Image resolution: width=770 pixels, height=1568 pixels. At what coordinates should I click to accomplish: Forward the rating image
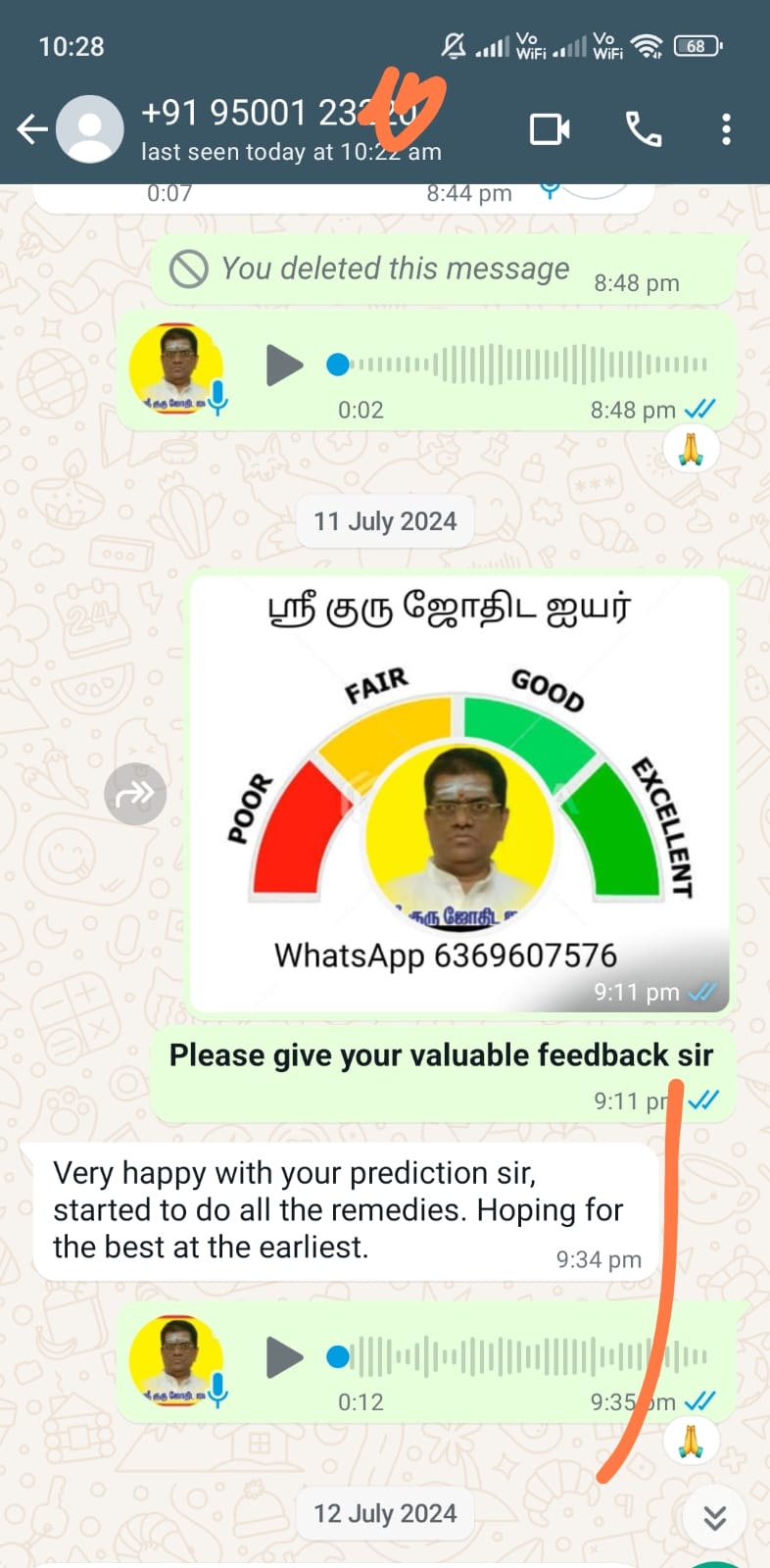pos(135,794)
